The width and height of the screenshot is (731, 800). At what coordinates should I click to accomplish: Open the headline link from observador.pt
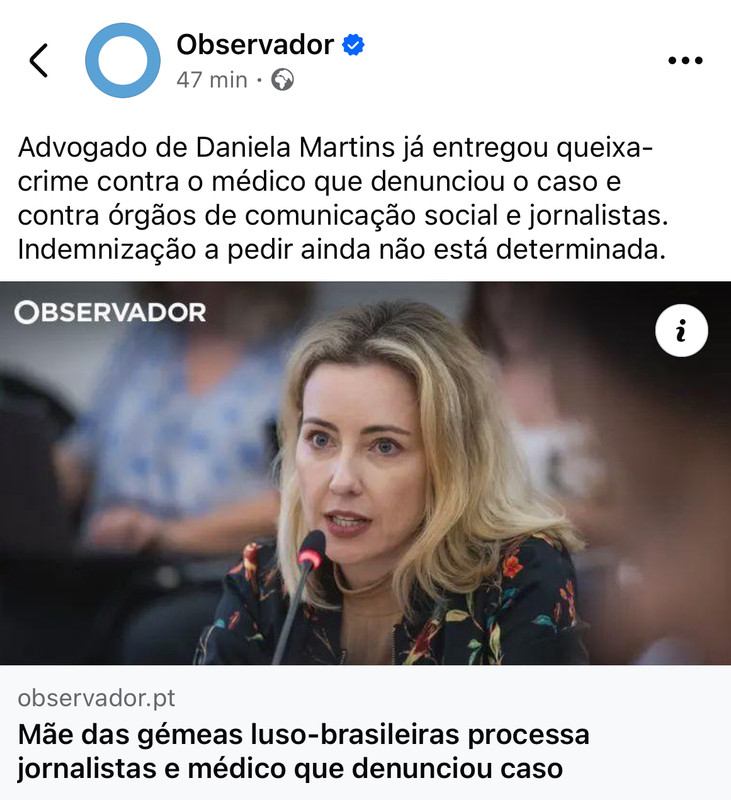point(304,752)
